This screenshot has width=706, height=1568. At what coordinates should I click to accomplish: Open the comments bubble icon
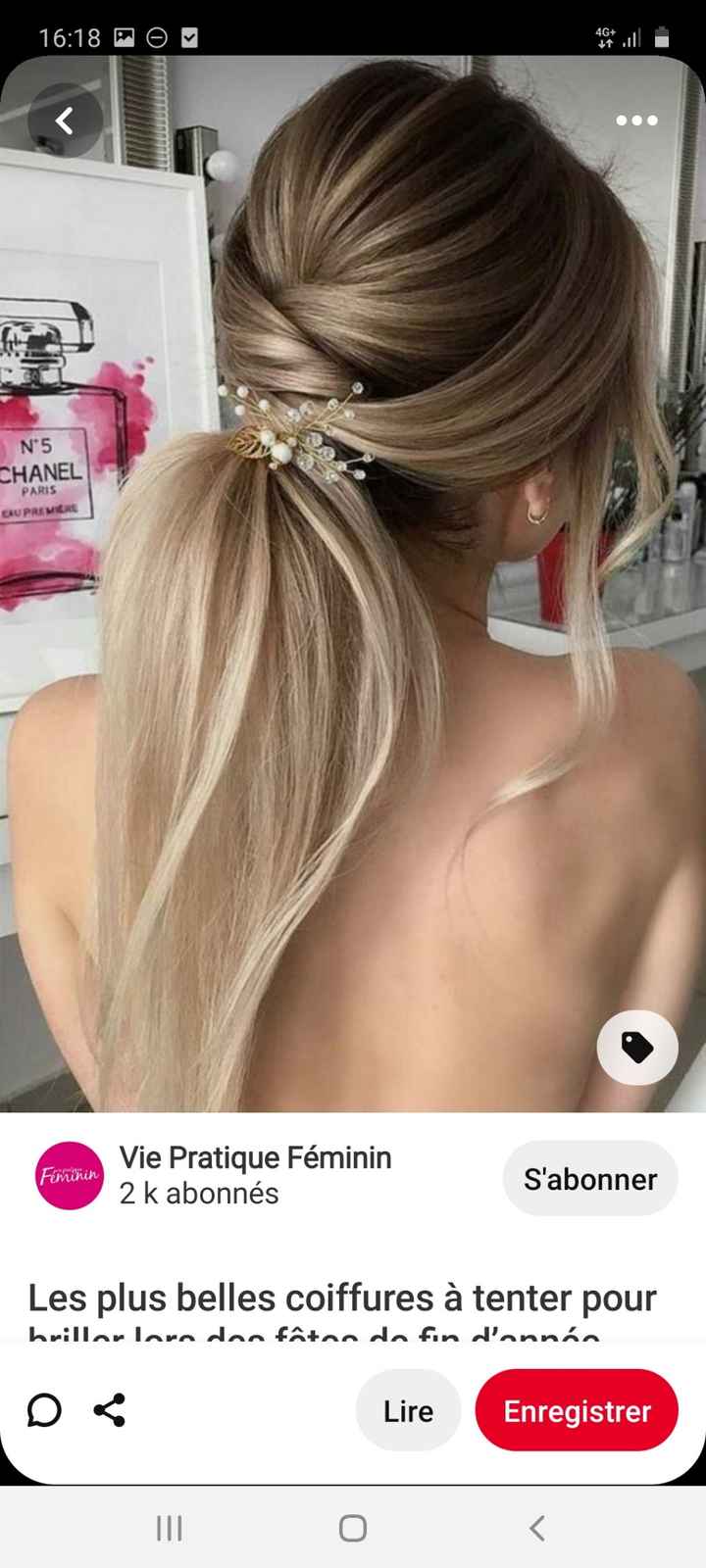(45, 1411)
